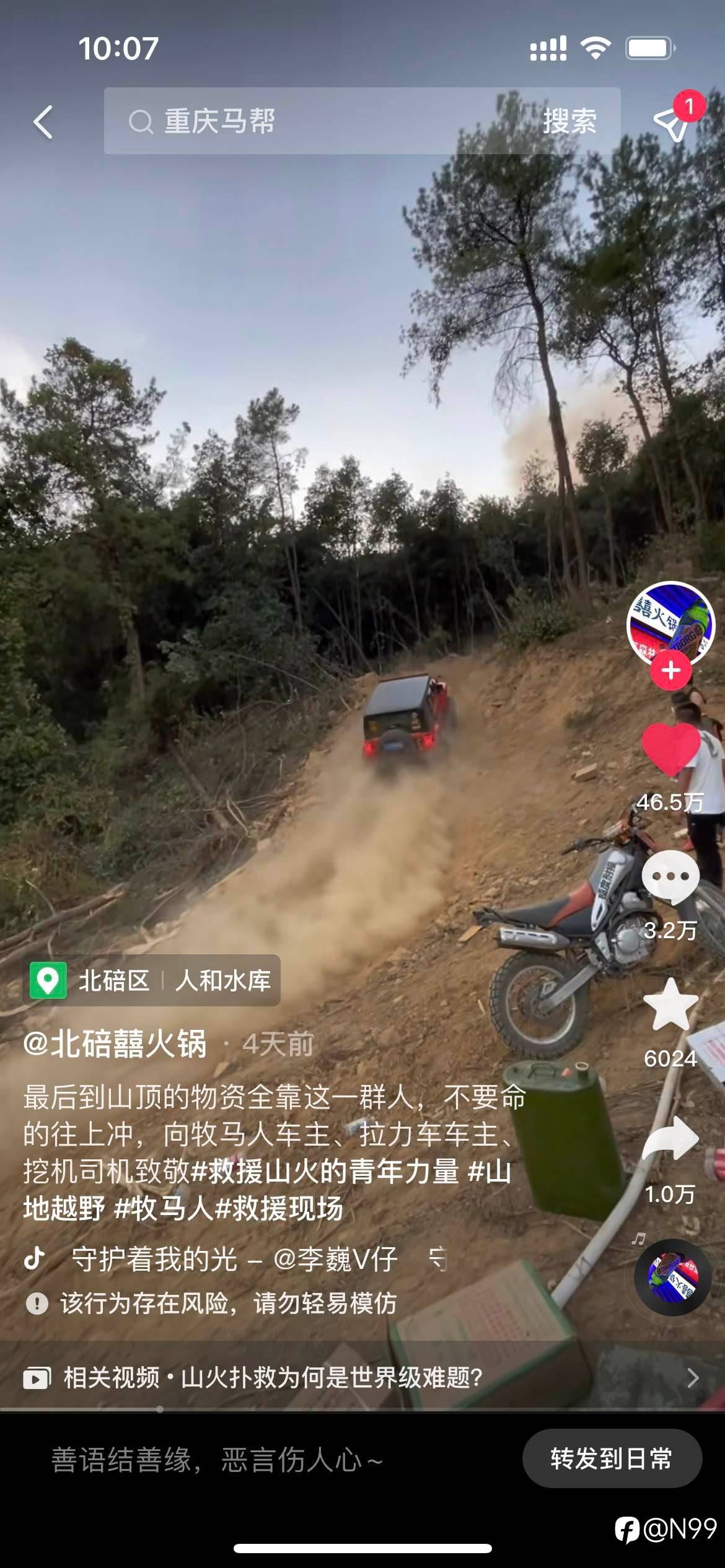Open location tag 北碚区 人和水库
This screenshot has height=1568, width=725.
152,980
